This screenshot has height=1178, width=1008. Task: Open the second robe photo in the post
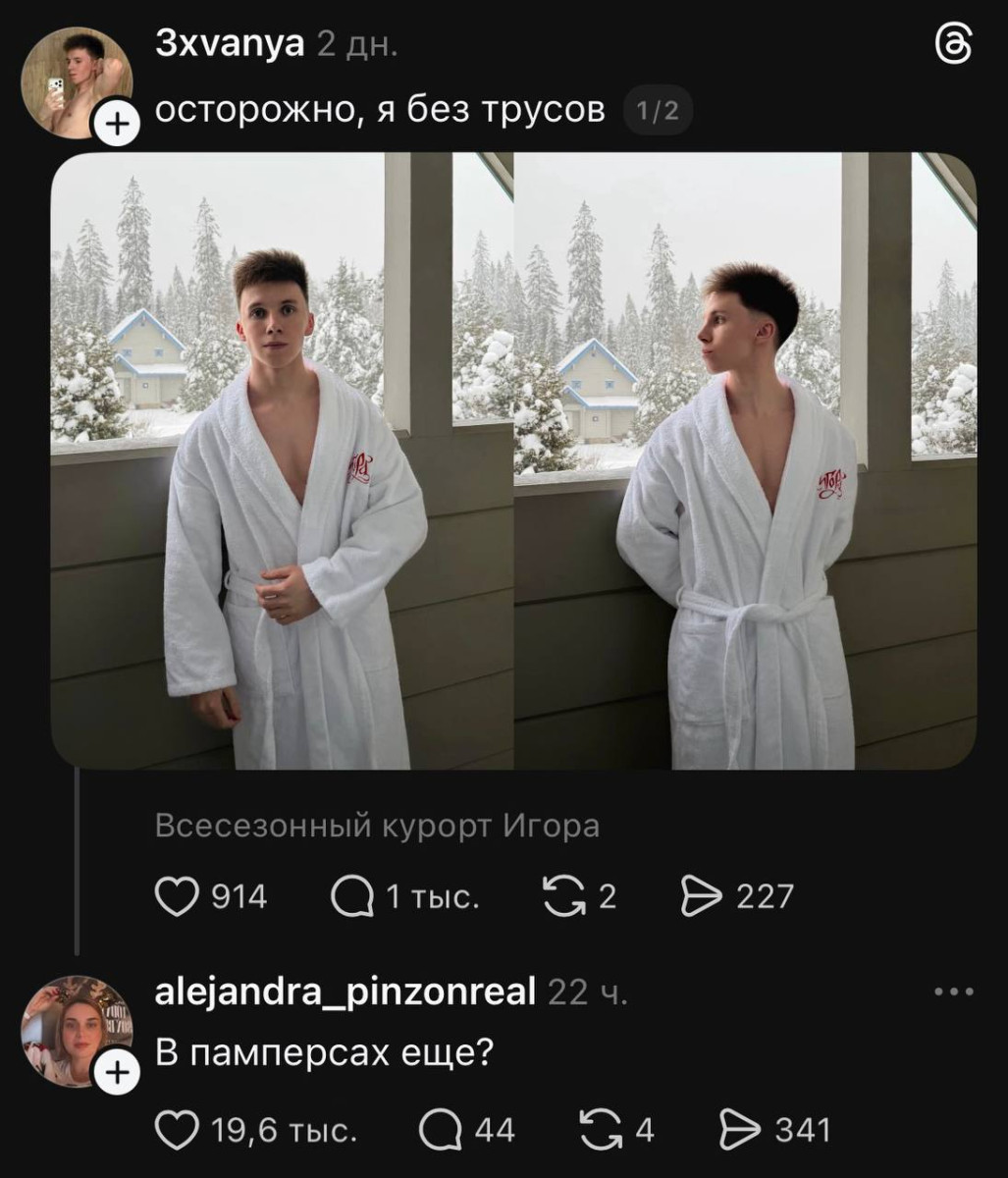click(x=745, y=461)
